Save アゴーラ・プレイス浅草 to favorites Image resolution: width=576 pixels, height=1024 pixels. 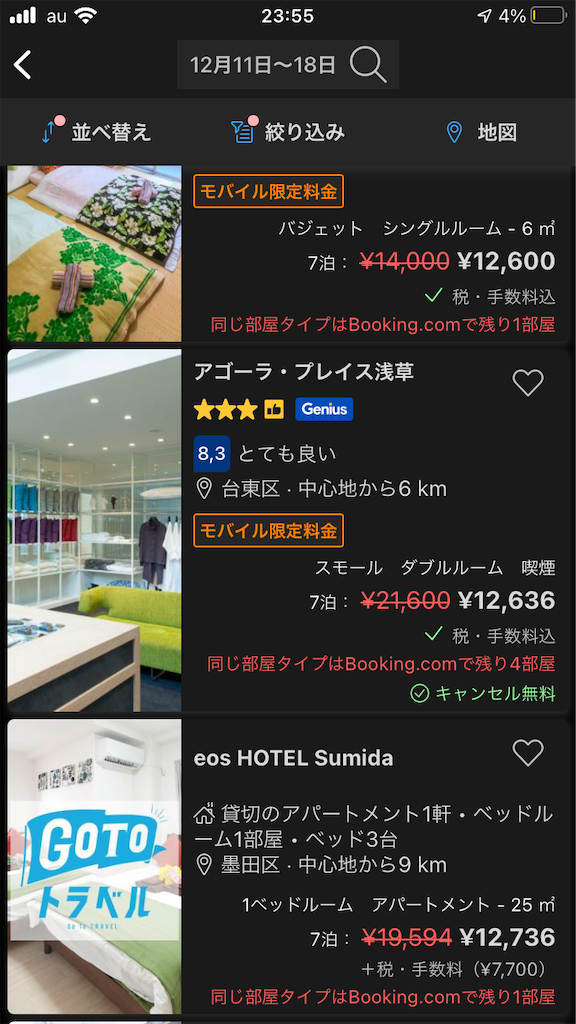pos(528,383)
